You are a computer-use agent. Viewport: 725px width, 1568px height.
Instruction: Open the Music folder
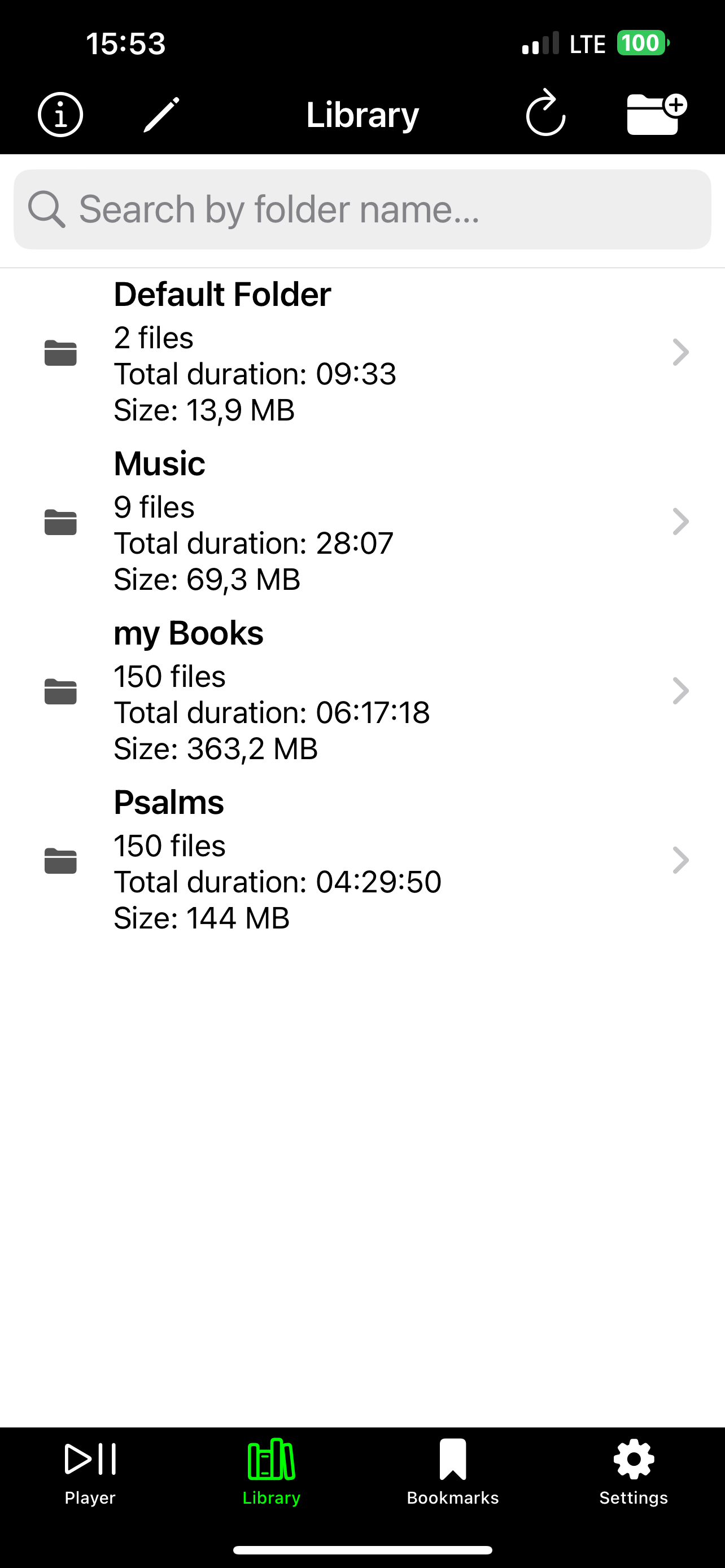362,522
